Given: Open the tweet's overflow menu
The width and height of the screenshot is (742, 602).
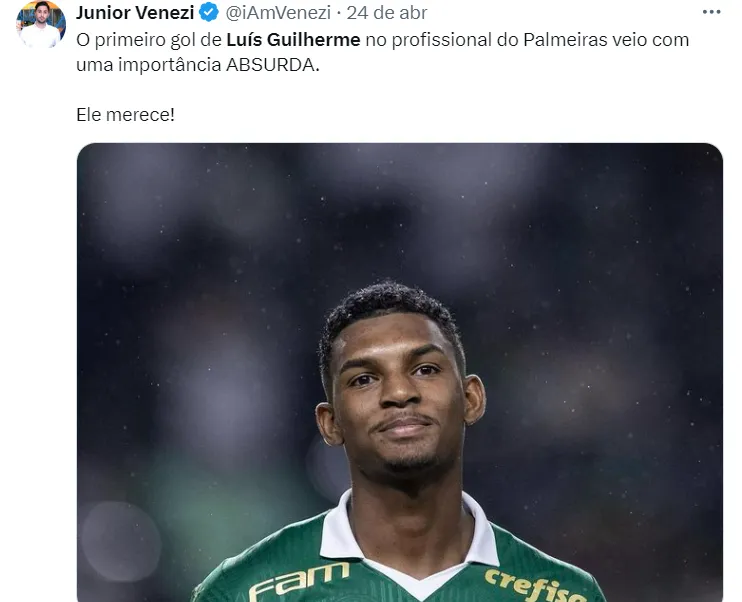Looking at the screenshot, I should 711,12.
